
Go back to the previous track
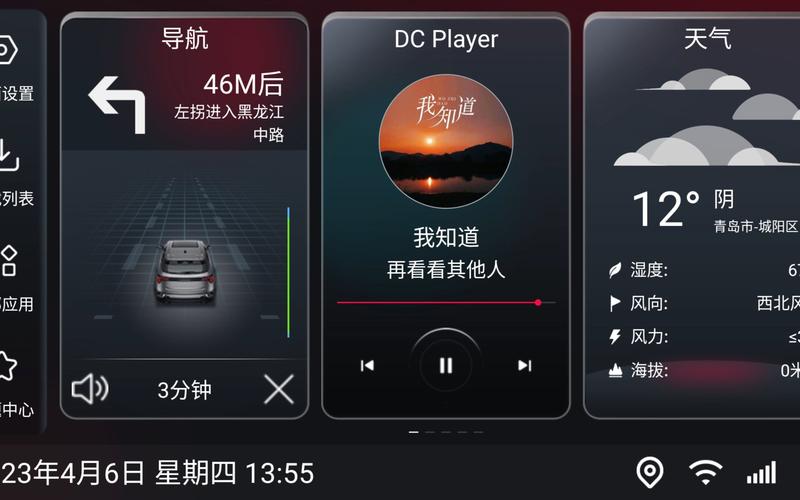(367, 365)
